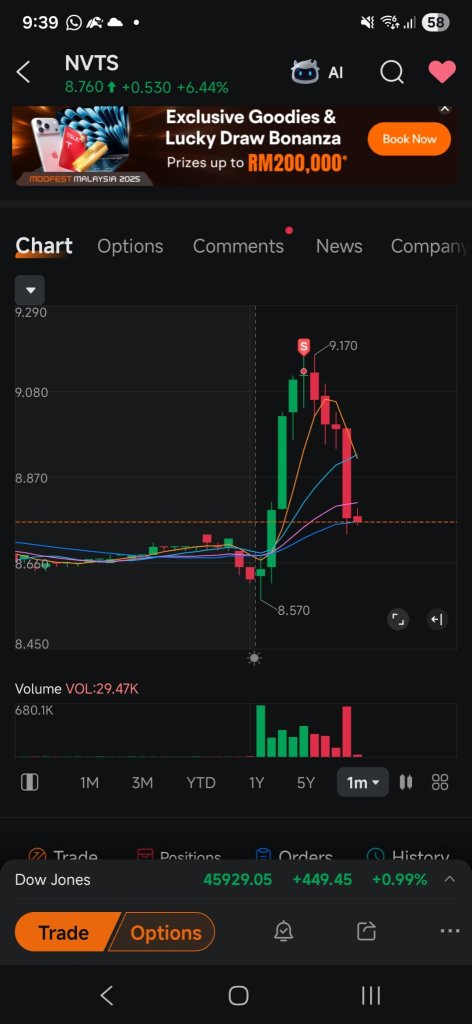Change the 1m interval dropdown
This screenshot has width=472, height=1024.
(363, 782)
